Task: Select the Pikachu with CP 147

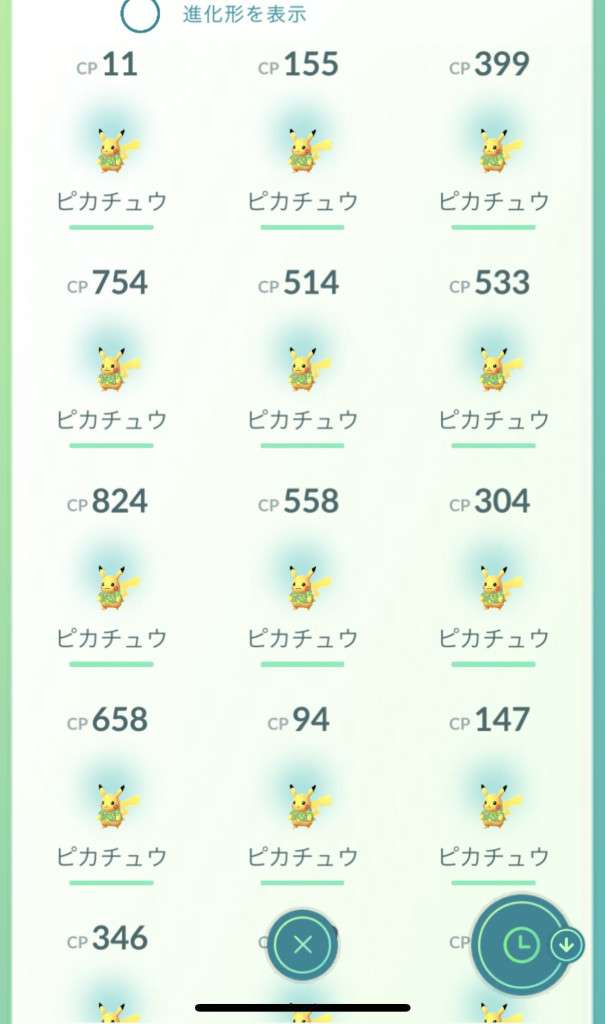Action: tap(493, 805)
